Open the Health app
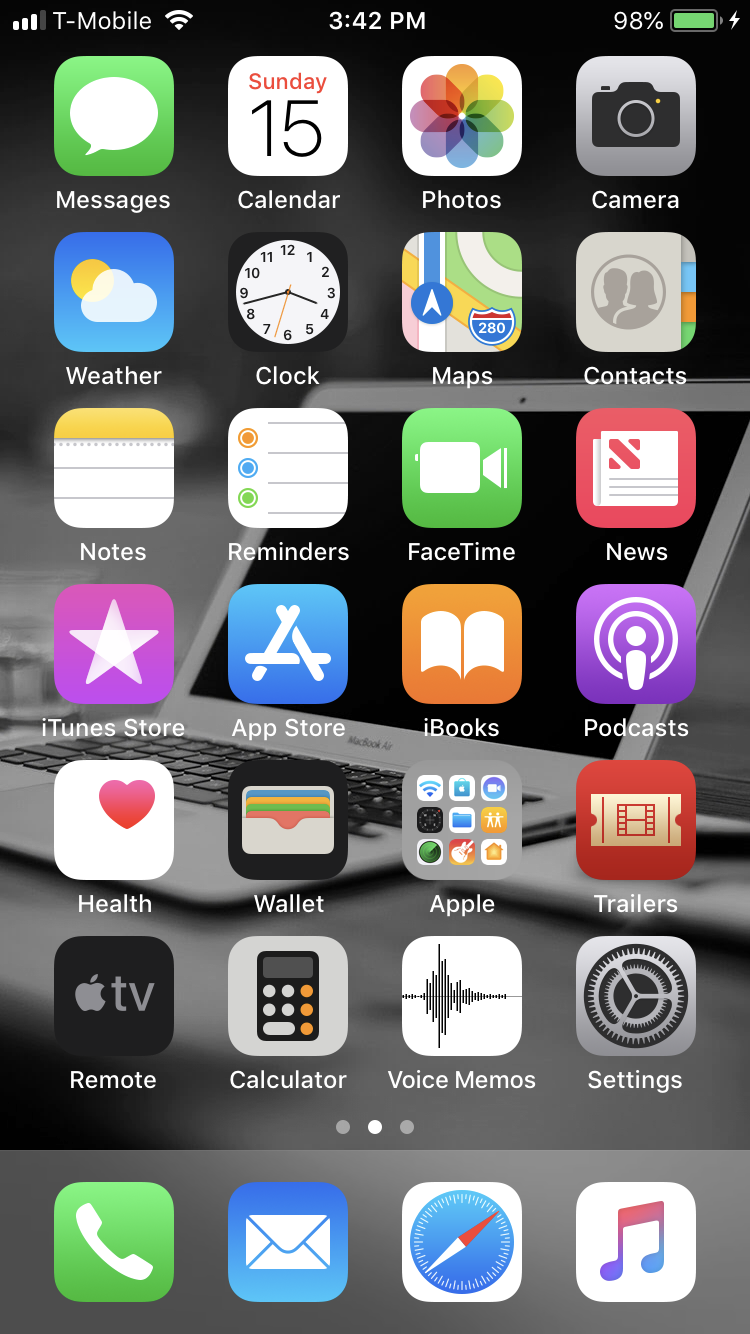750x1334 pixels. click(114, 820)
